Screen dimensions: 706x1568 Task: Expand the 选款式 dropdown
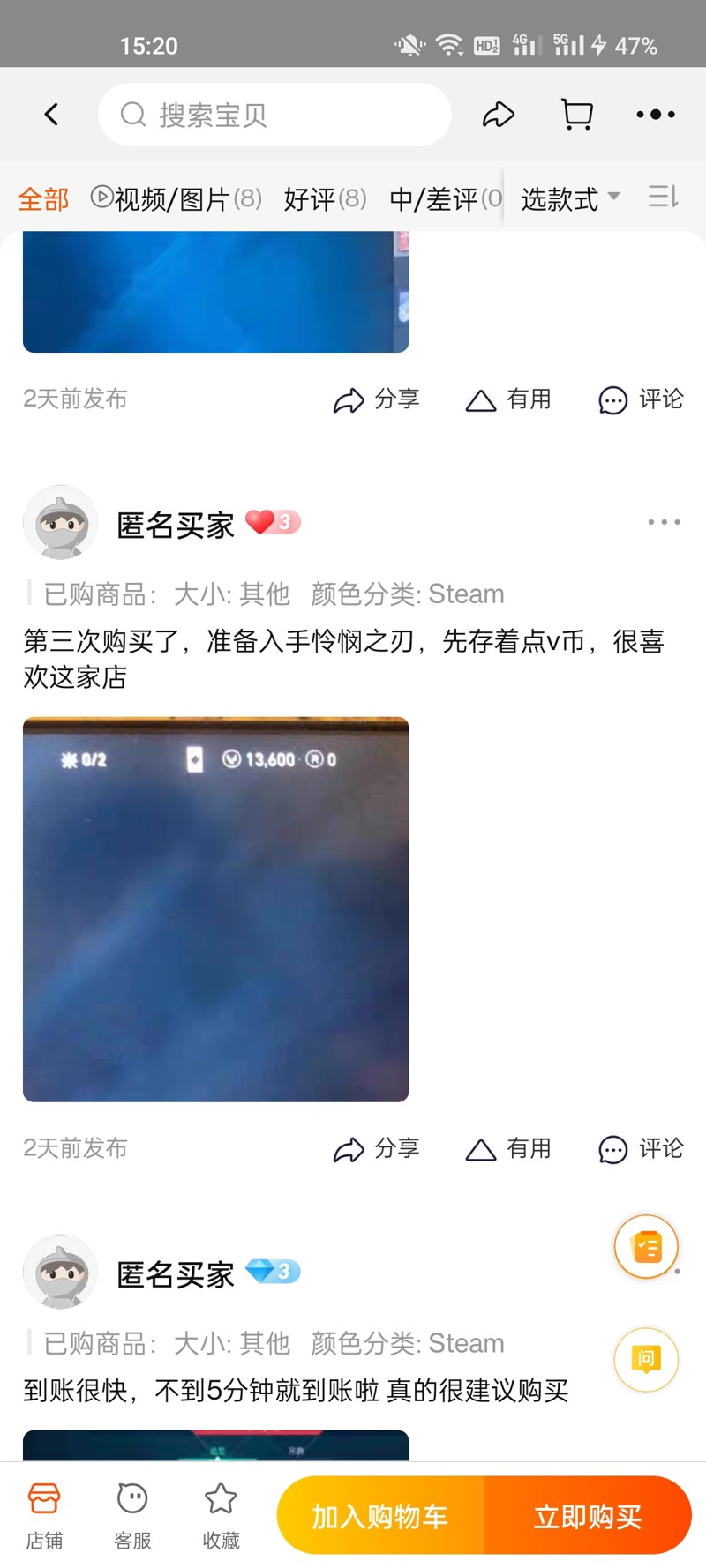pyautogui.click(x=570, y=198)
